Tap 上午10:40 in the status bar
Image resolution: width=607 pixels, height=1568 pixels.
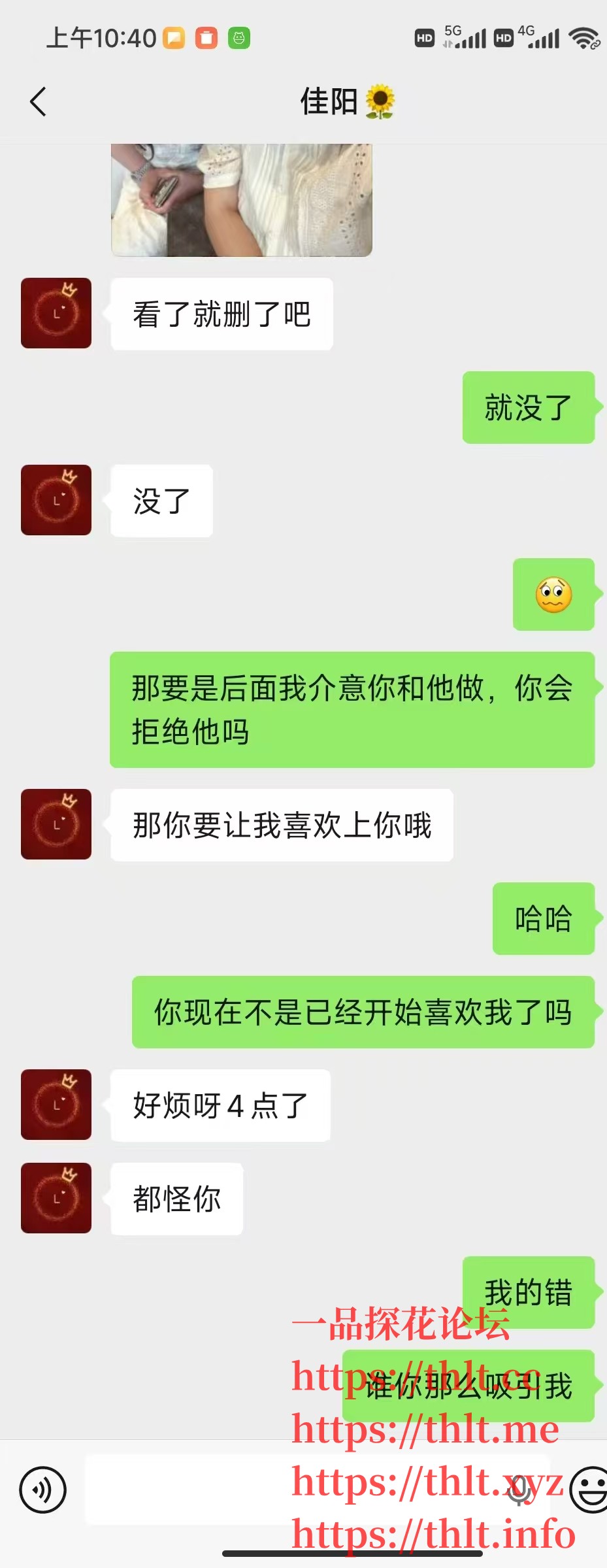(x=99, y=37)
